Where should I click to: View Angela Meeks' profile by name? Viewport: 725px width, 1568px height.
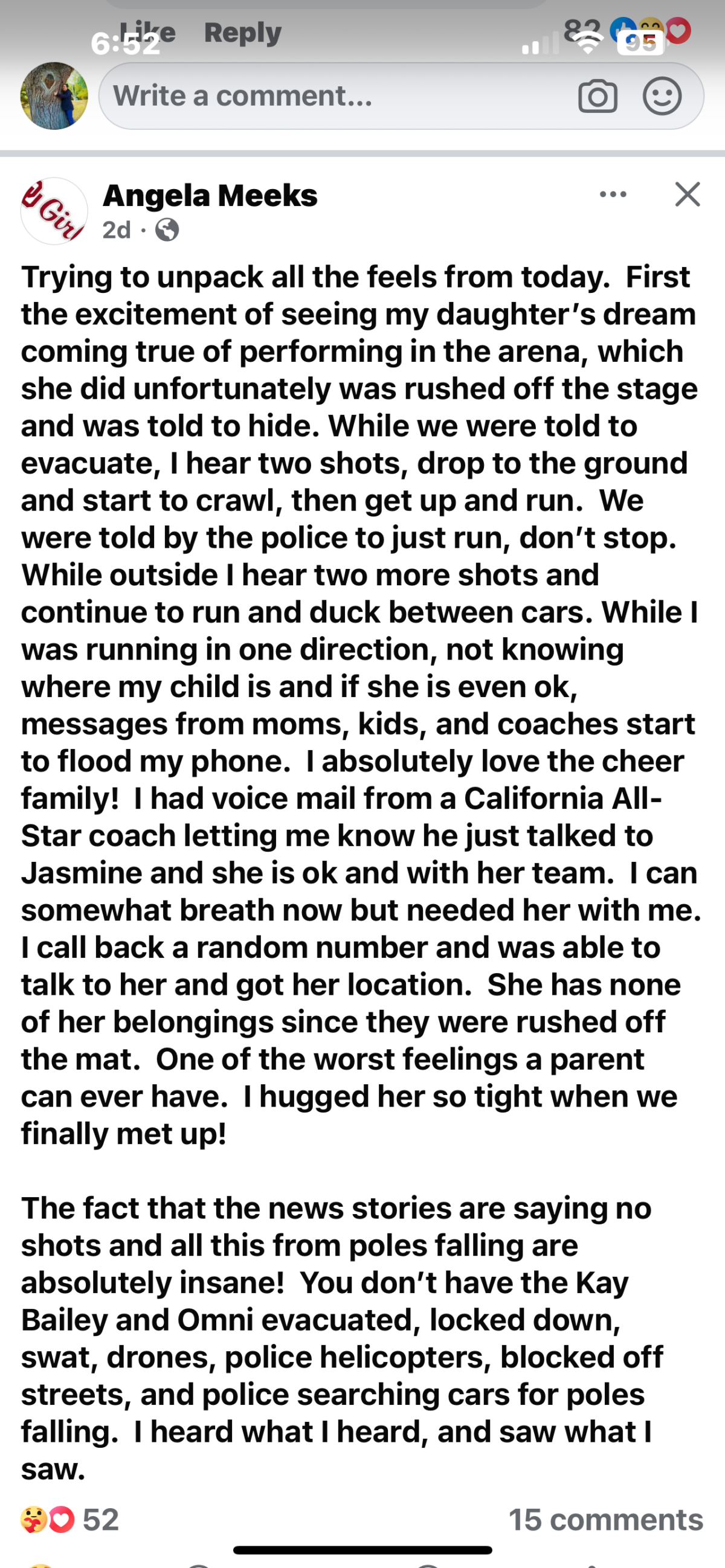click(210, 195)
